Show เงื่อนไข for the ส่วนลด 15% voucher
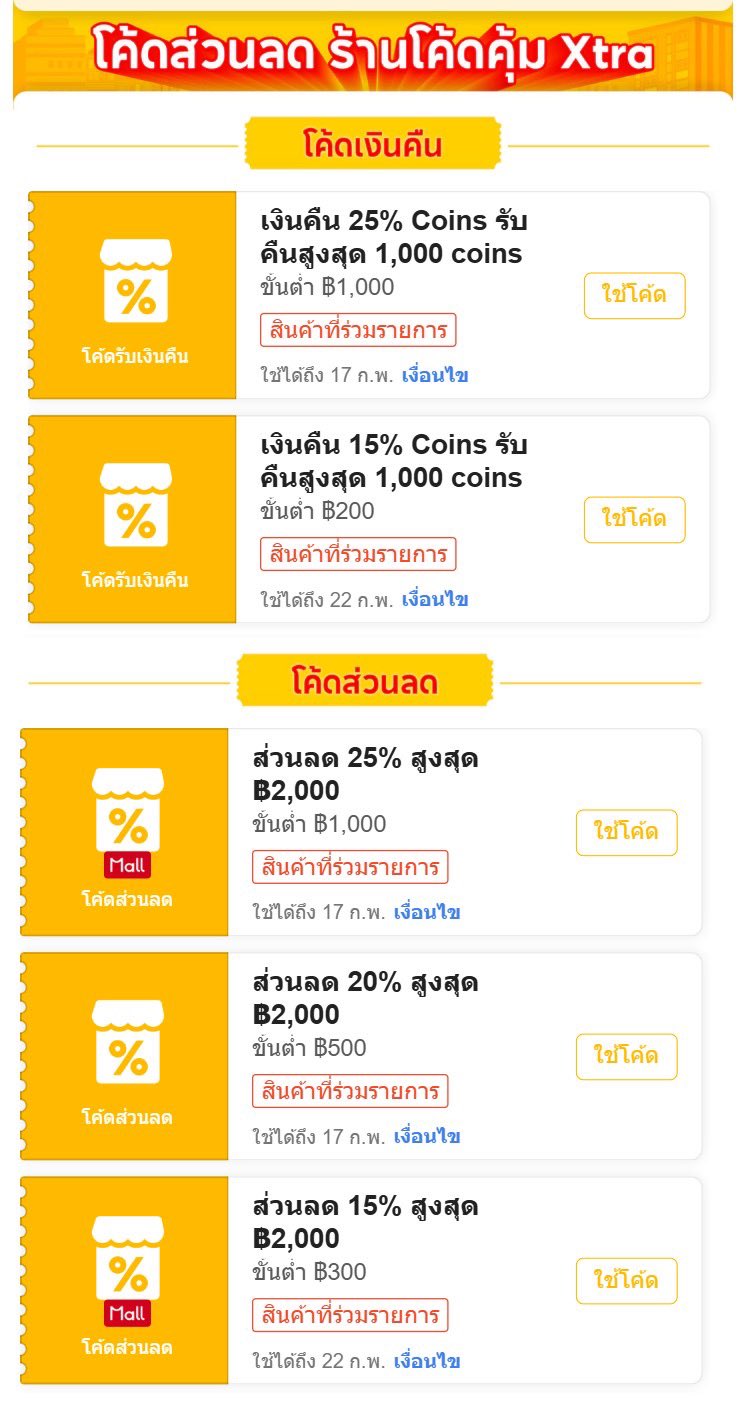The width and height of the screenshot is (737, 1426). pyautogui.click(x=427, y=1362)
